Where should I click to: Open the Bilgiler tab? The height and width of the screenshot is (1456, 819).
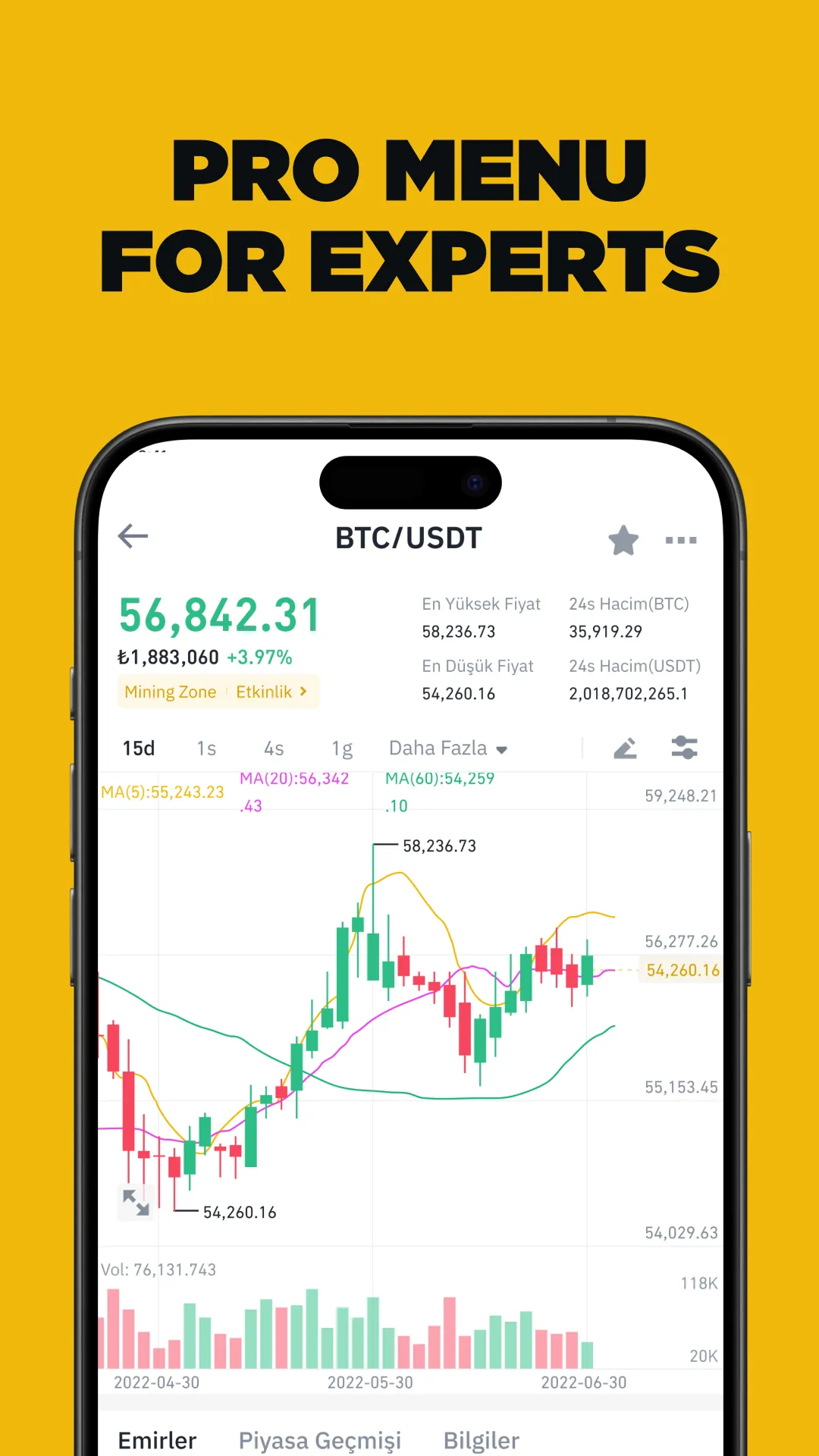(481, 1439)
